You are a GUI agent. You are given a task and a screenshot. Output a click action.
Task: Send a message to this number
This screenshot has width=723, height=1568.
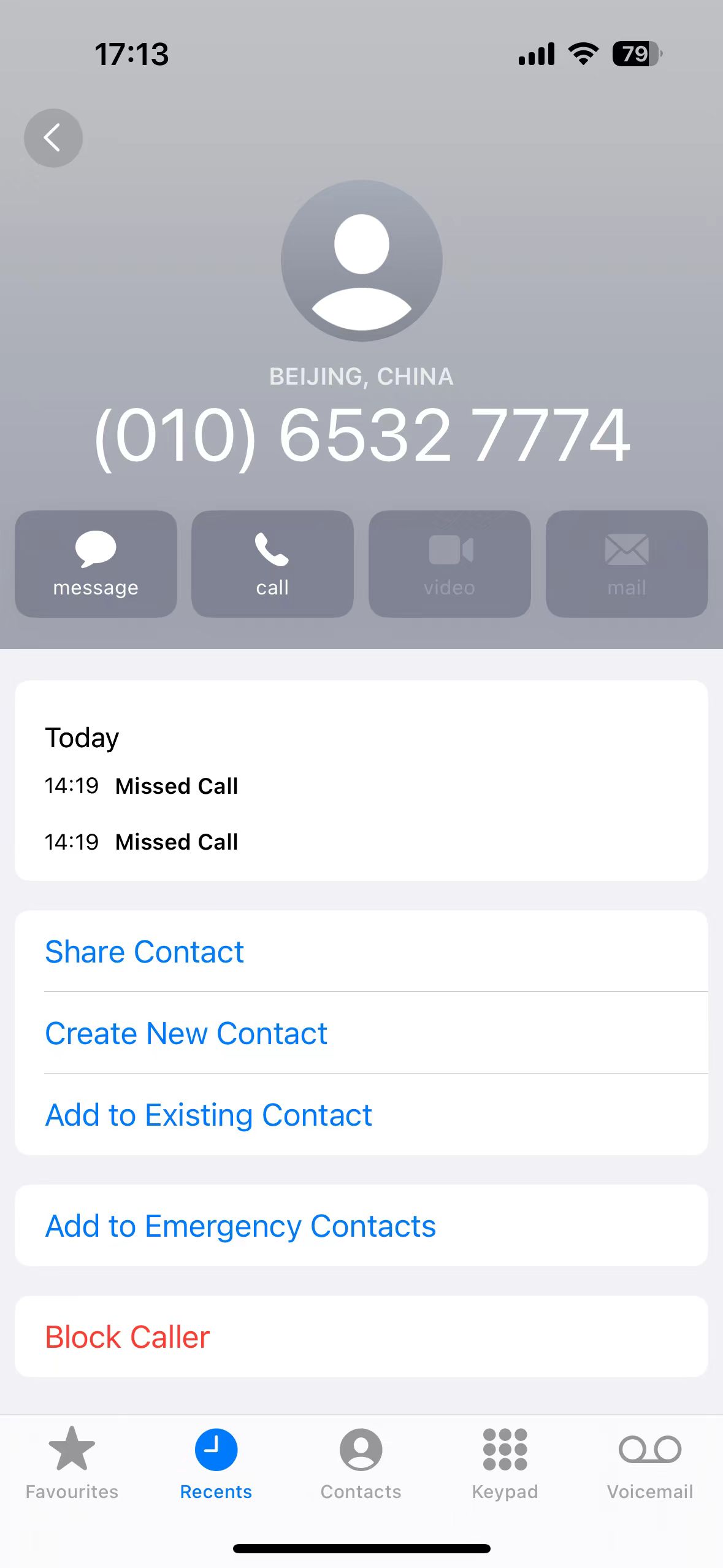click(x=96, y=564)
